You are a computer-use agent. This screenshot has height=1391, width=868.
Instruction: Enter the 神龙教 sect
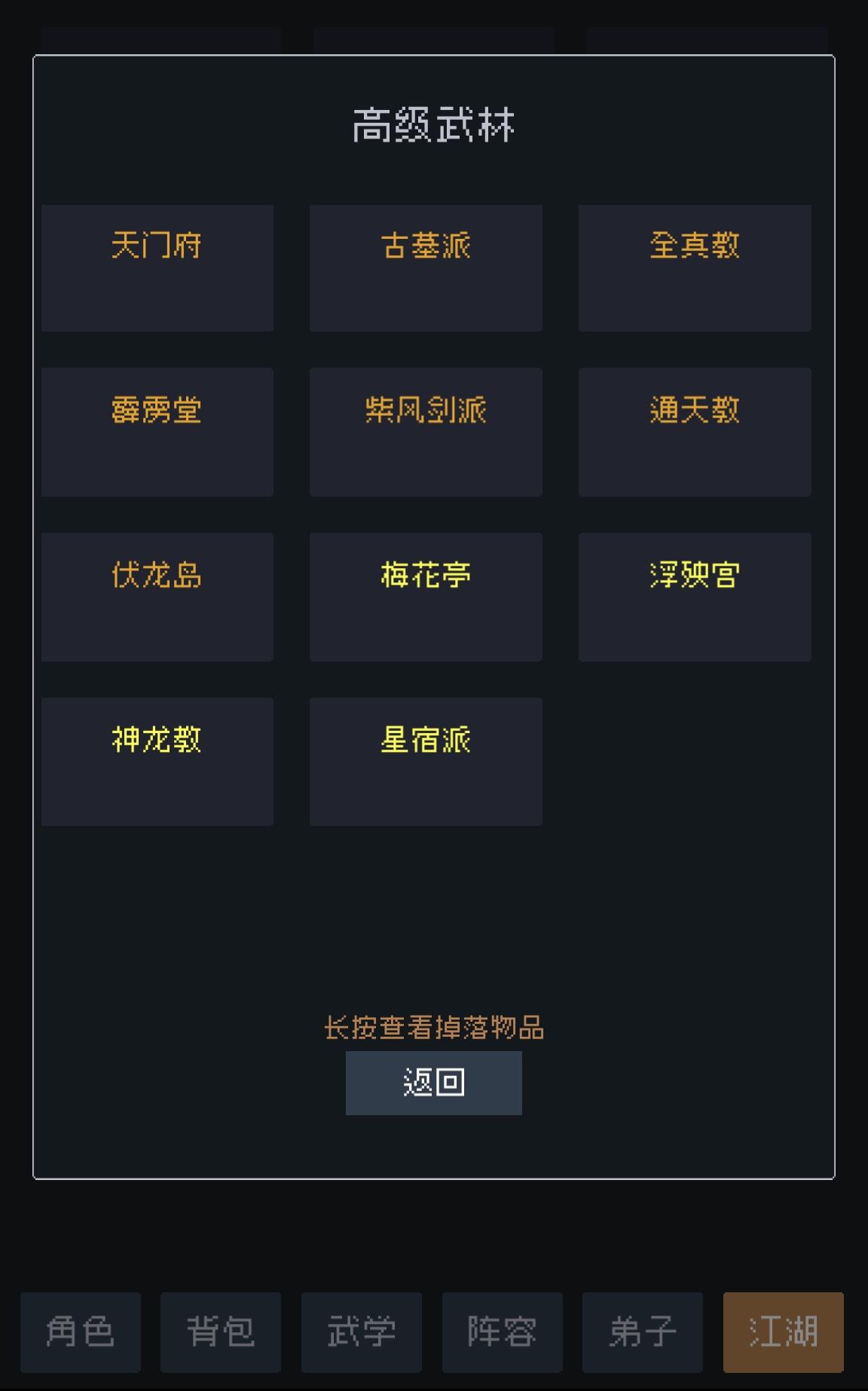click(157, 761)
